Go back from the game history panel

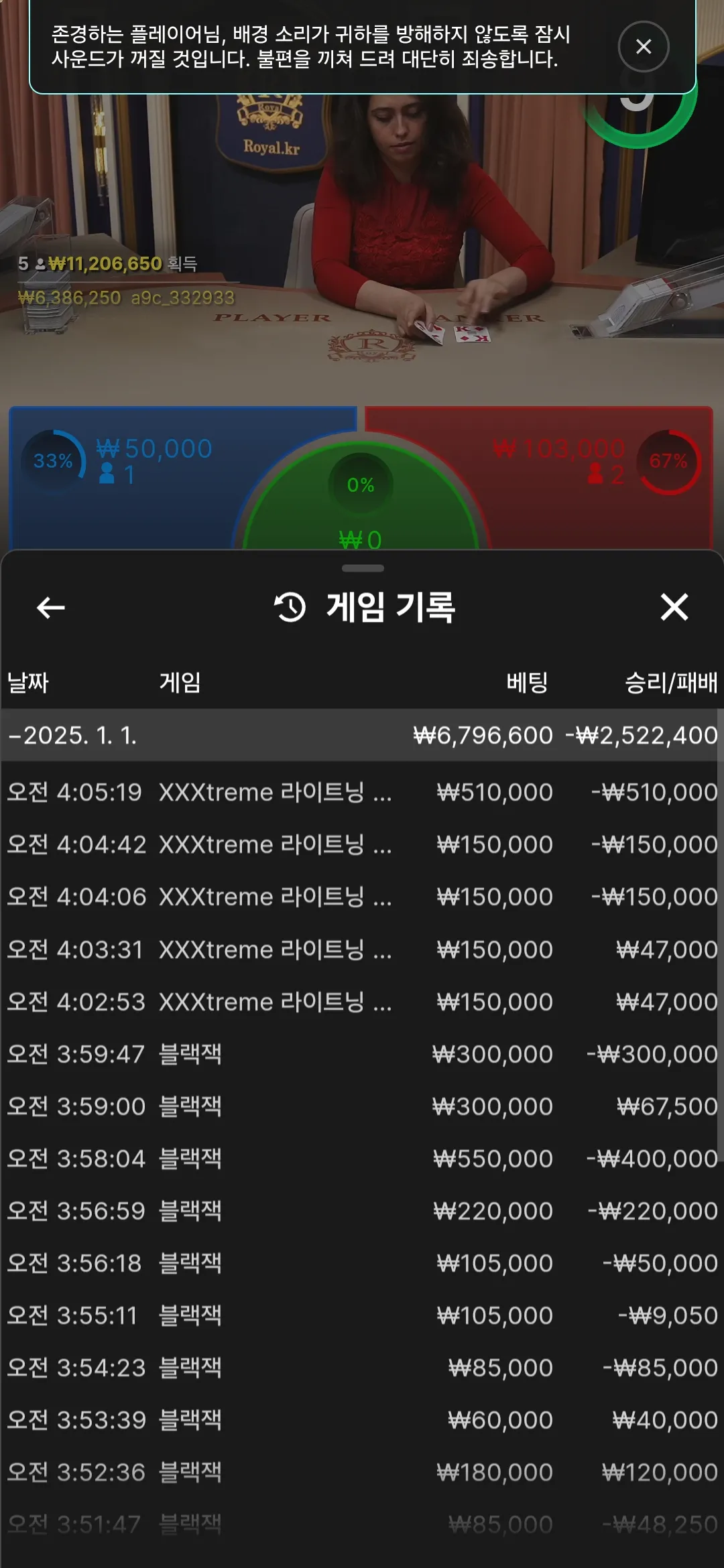50,607
